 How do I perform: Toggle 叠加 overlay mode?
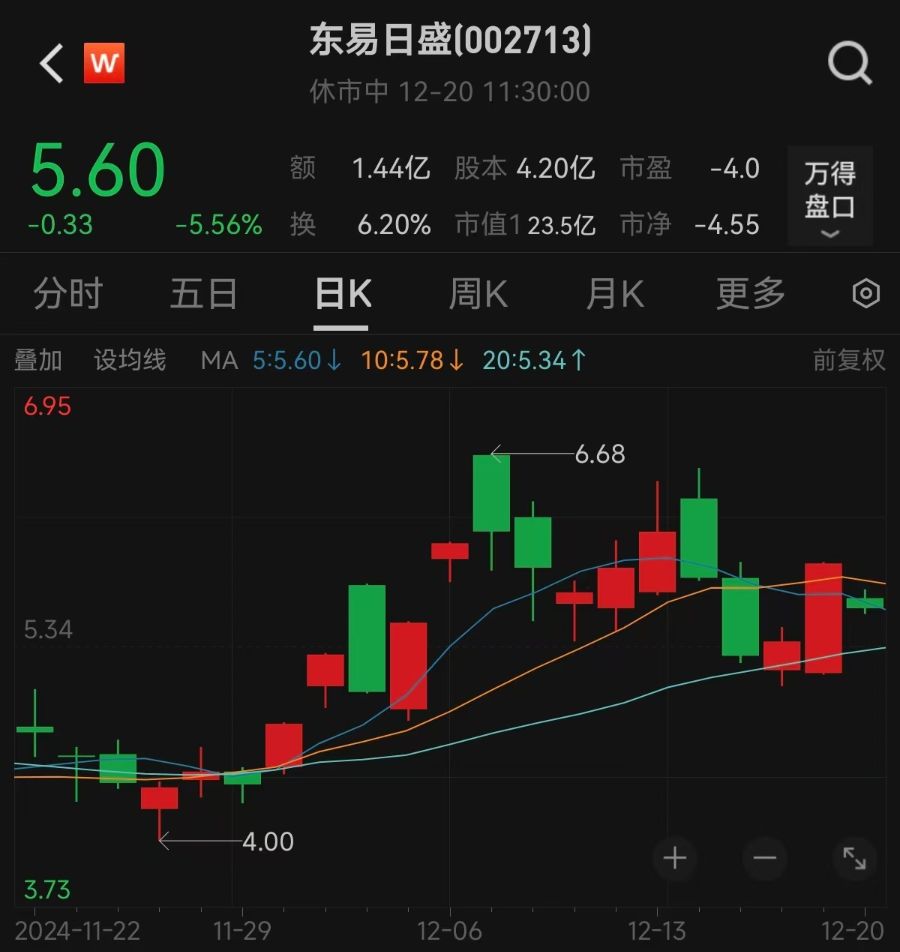point(39,360)
